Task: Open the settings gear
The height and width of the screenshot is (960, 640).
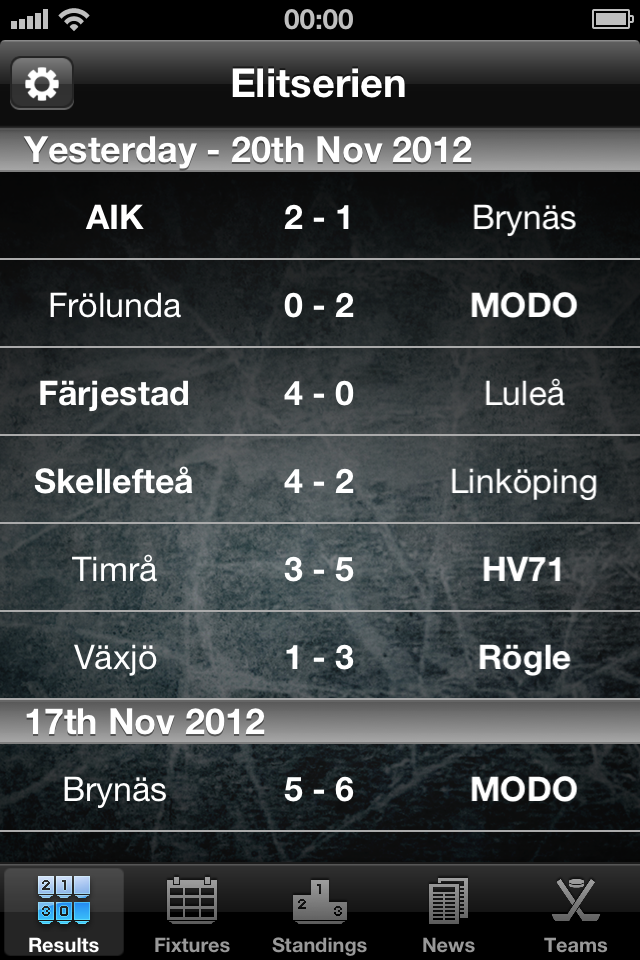Action: pyautogui.click(x=42, y=83)
